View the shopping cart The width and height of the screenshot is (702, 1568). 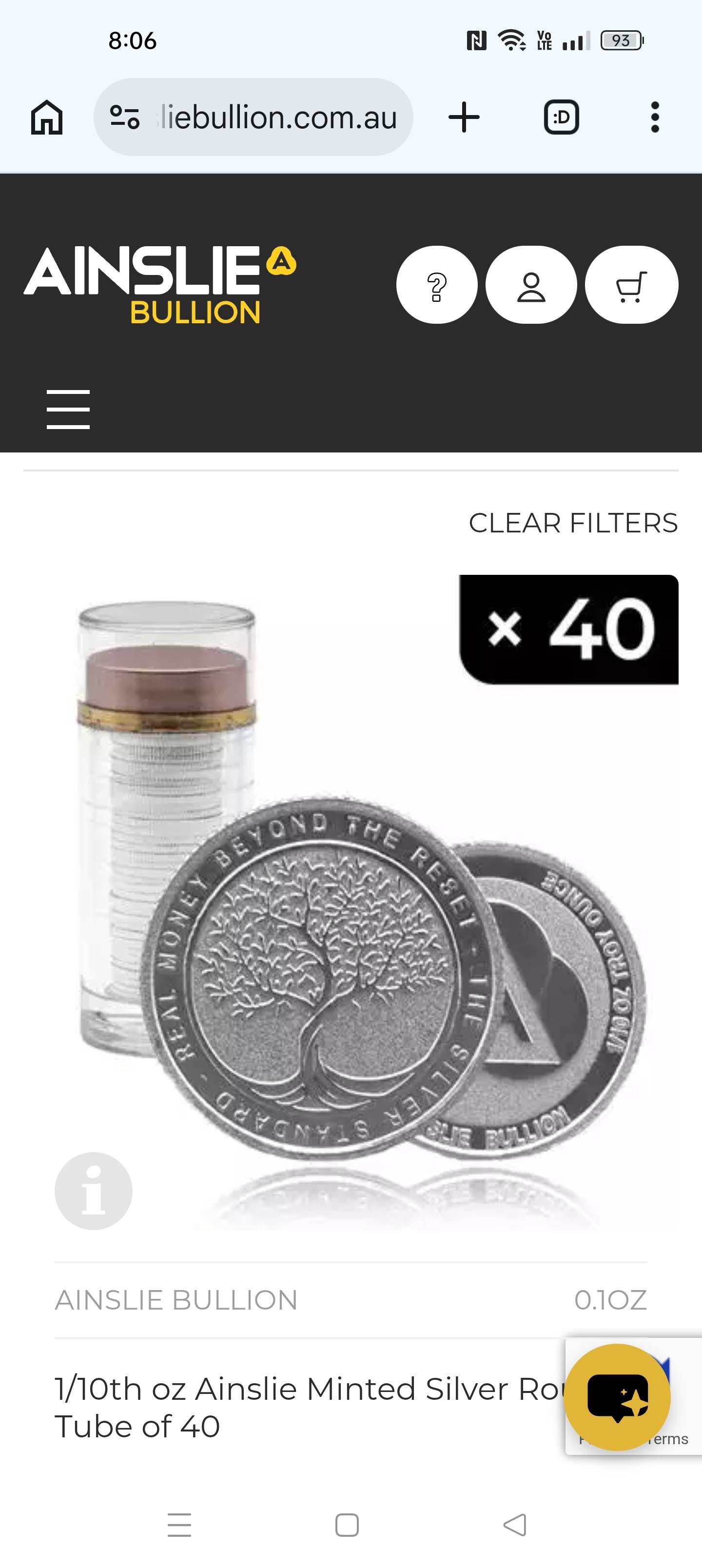pos(631,285)
